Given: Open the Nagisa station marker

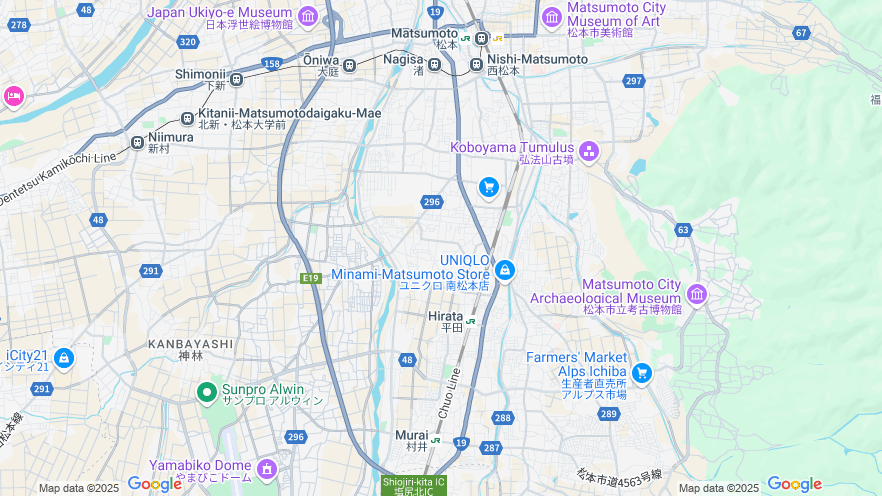Looking at the screenshot, I should coord(434,64).
